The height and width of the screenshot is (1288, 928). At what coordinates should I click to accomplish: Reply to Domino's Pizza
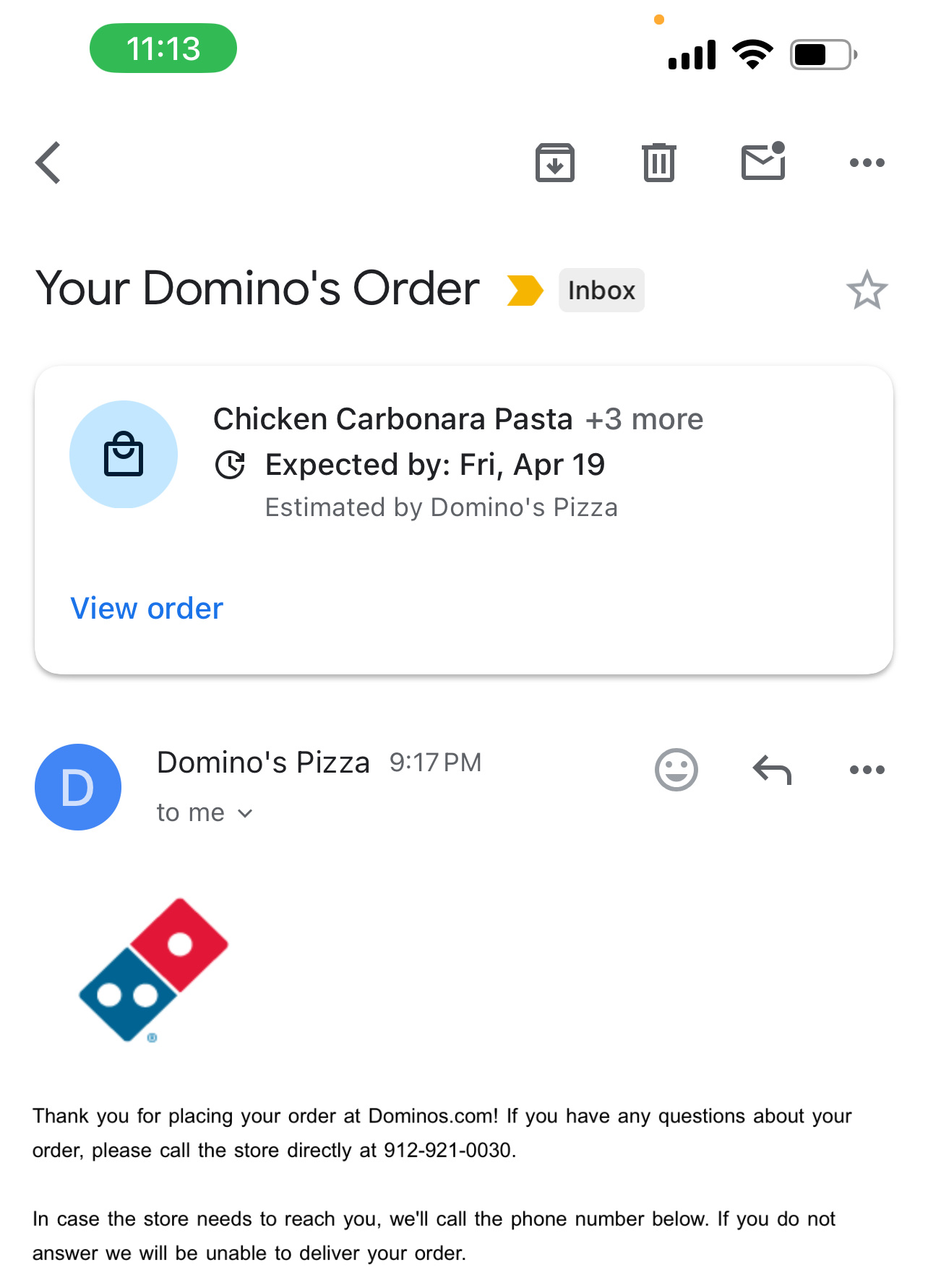coord(772,769)
